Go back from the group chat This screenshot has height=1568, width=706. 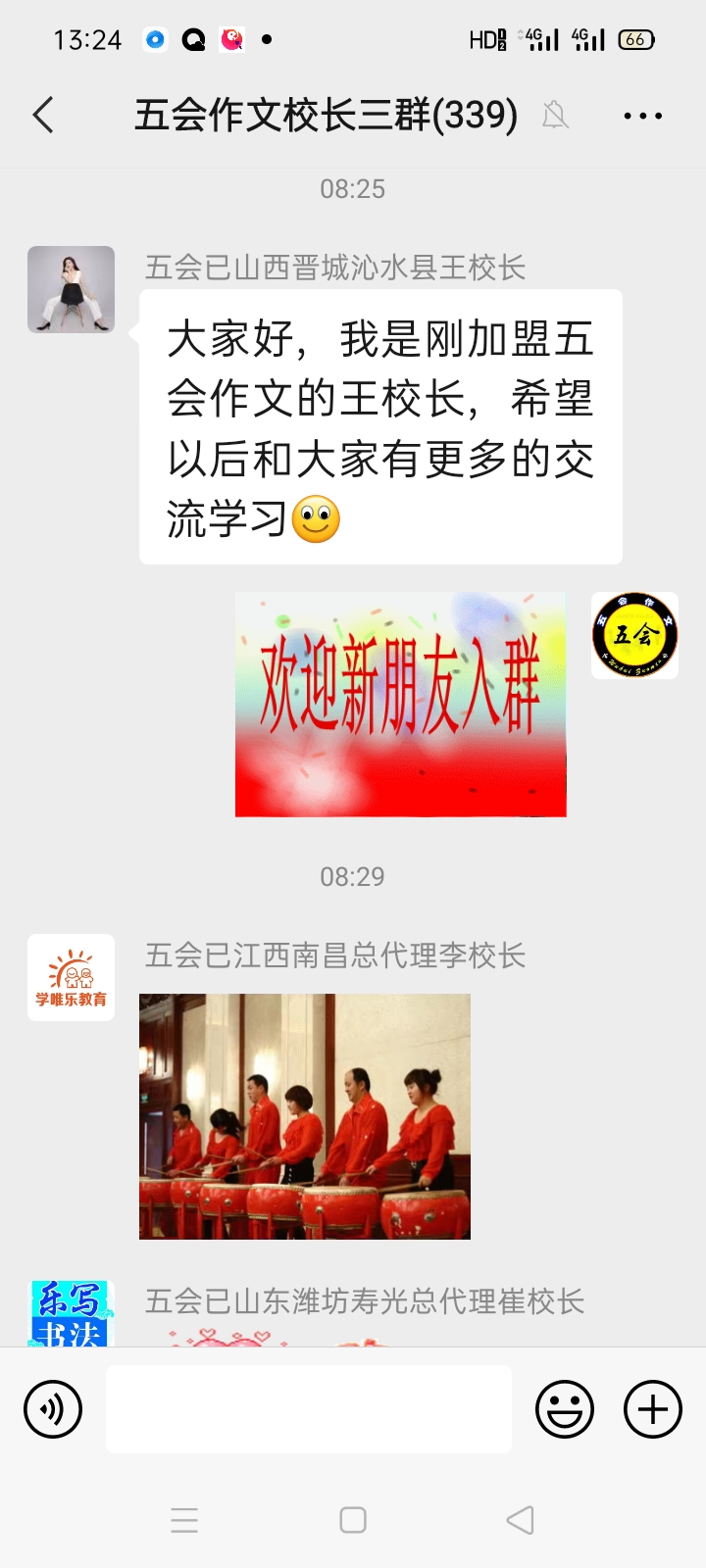point(43,116)
